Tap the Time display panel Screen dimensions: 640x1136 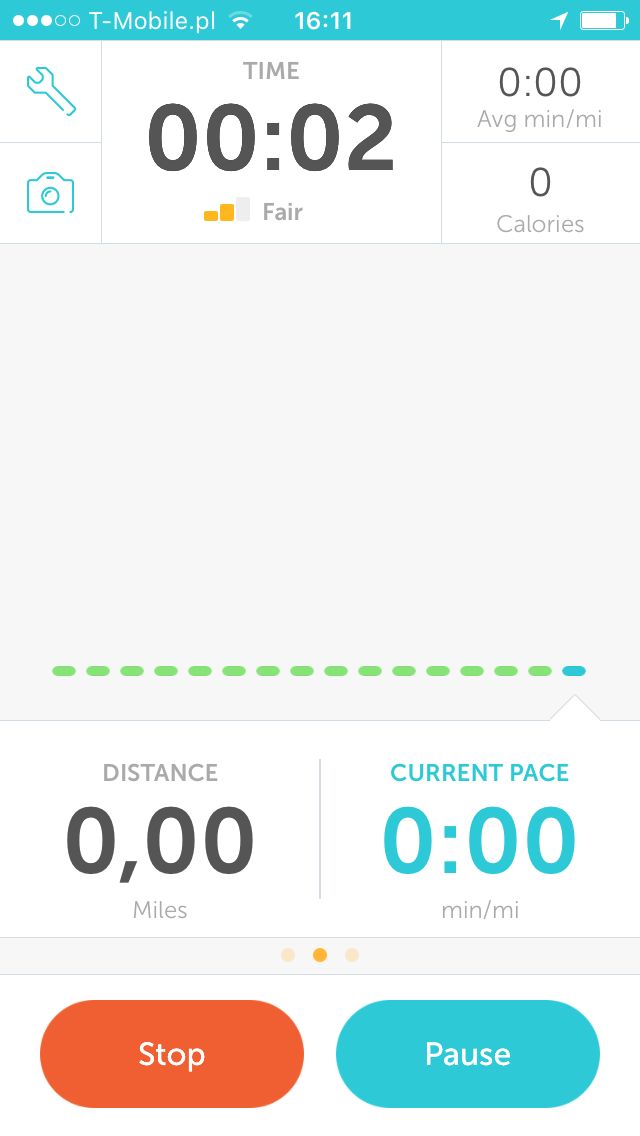pos(271,142)
